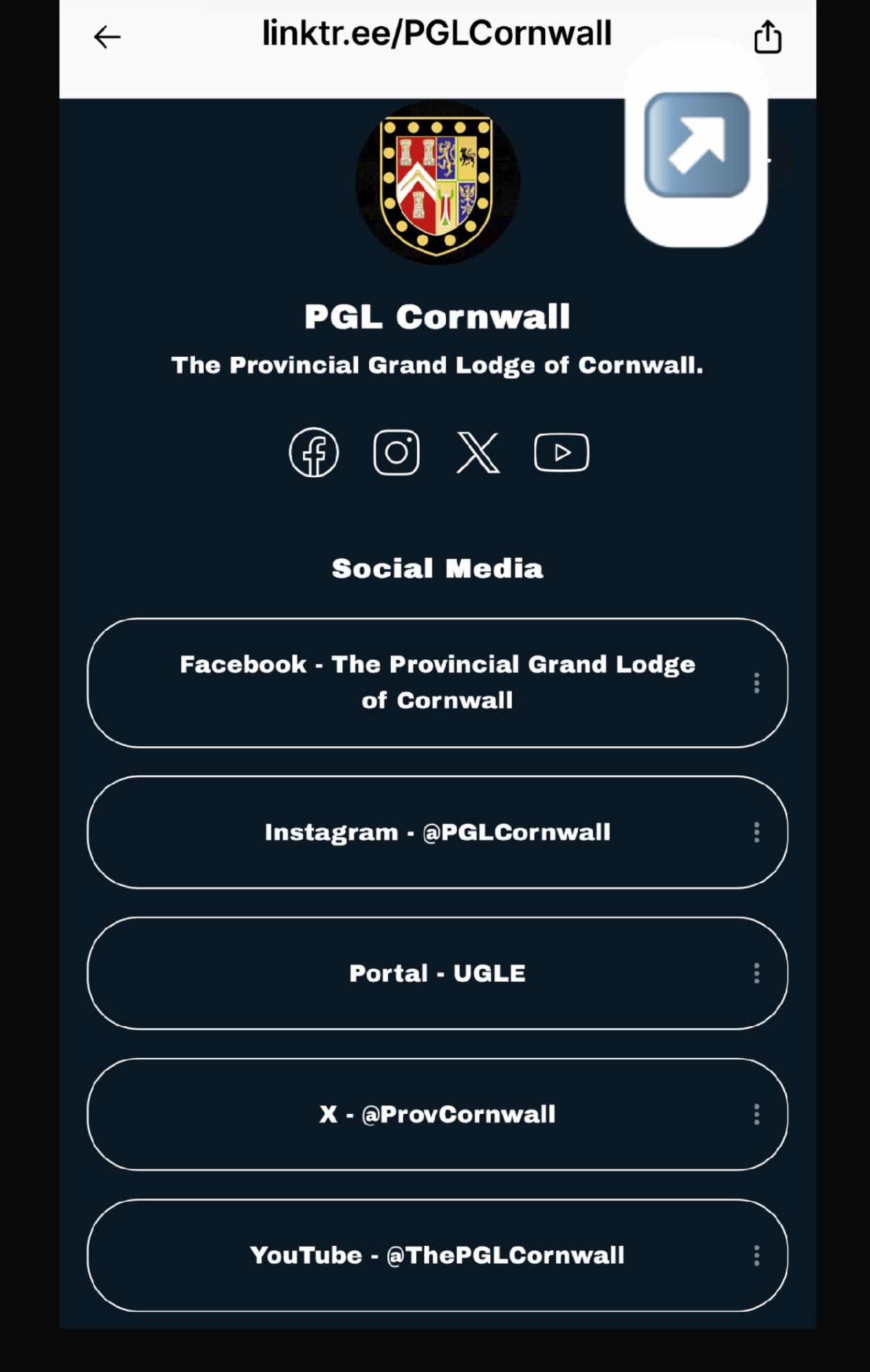Open YouTube - @ThePGLCornwall link
This screenshot has height=1372, width=870.
[x=437, y=1255]
